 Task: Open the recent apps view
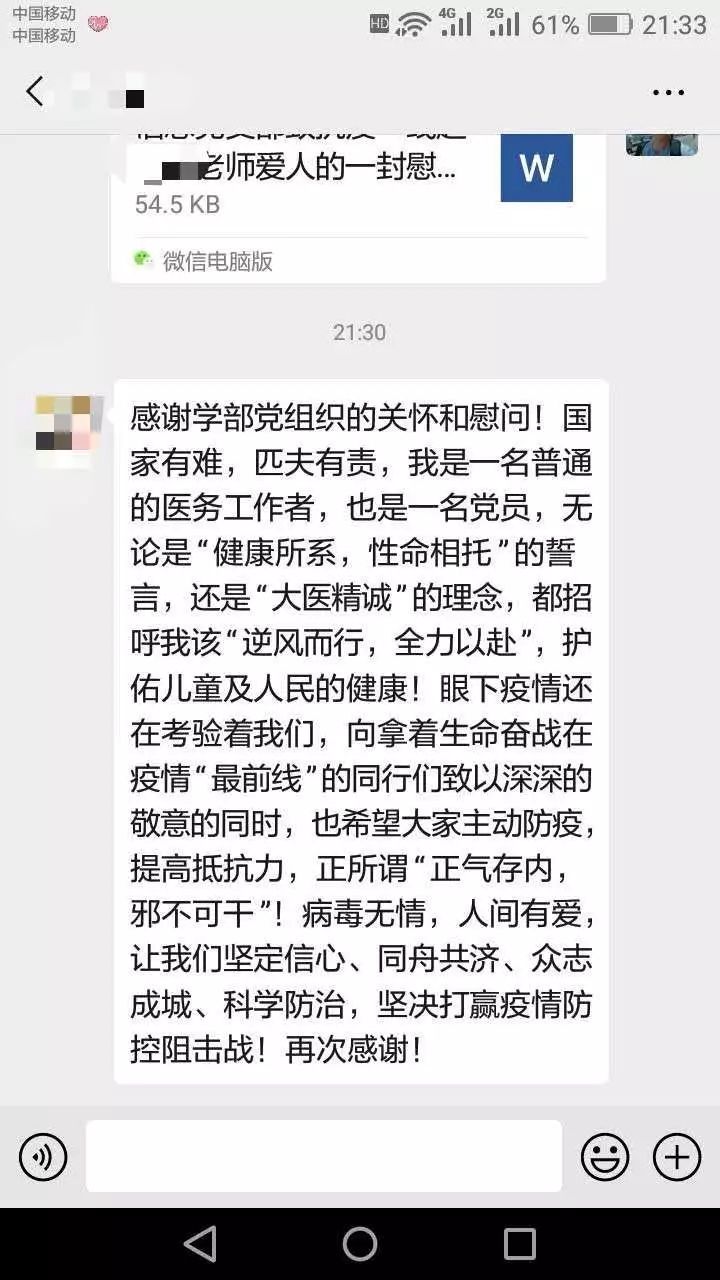[x=520, y=1244]
